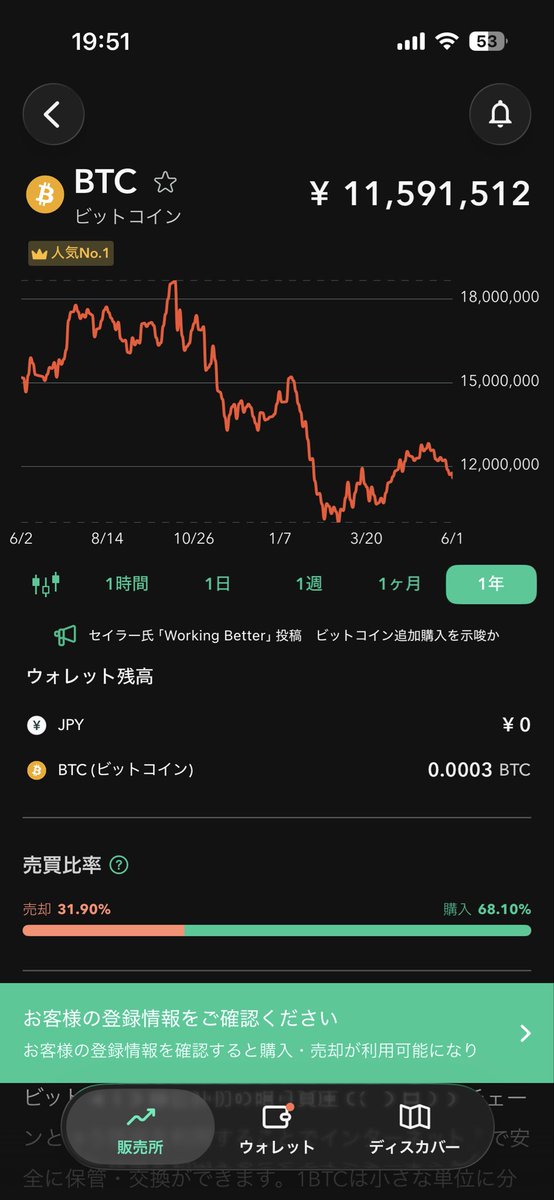Select the 1週 chart range

(308, 584)
